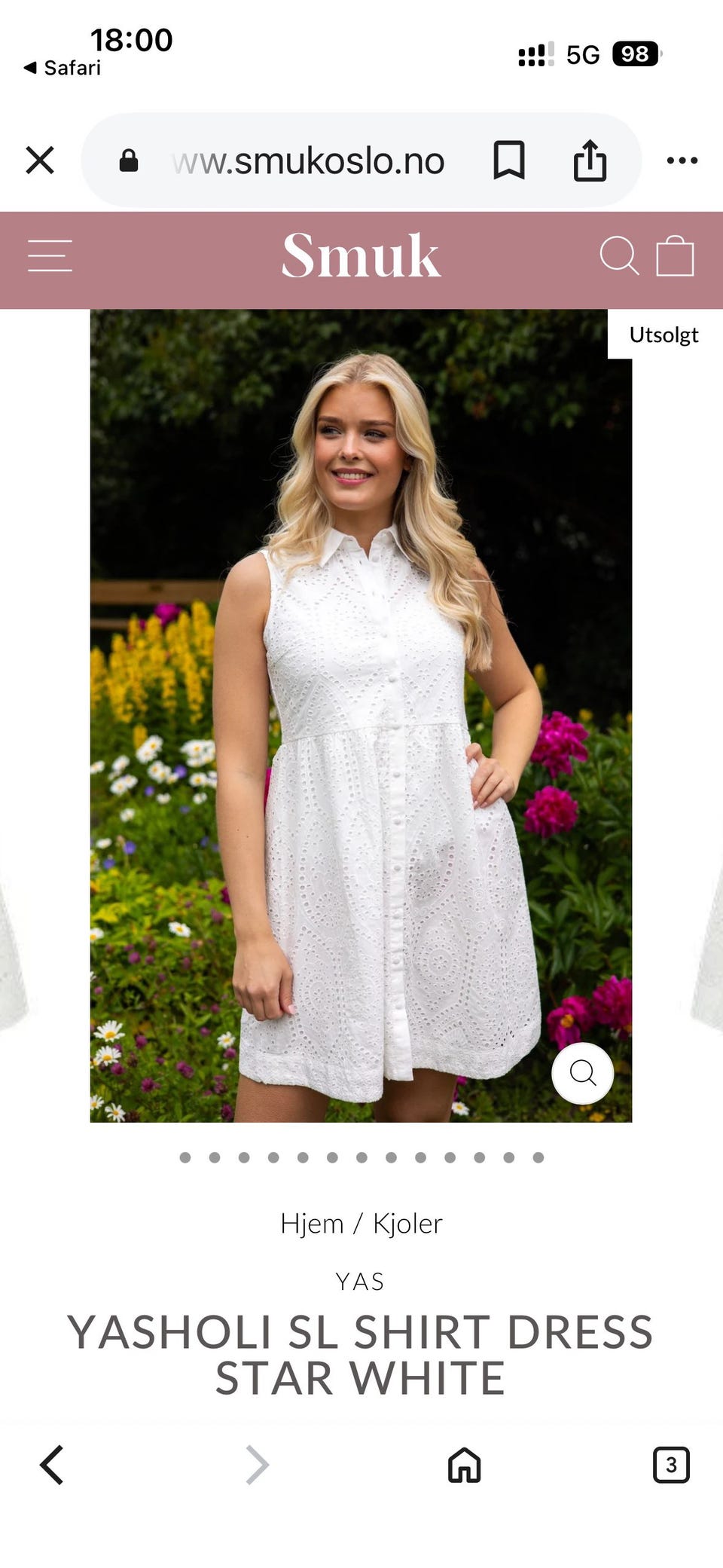This screenshot has width=723, height=1568.
Task: Go to the browser home page
Action: point(464,1465)
